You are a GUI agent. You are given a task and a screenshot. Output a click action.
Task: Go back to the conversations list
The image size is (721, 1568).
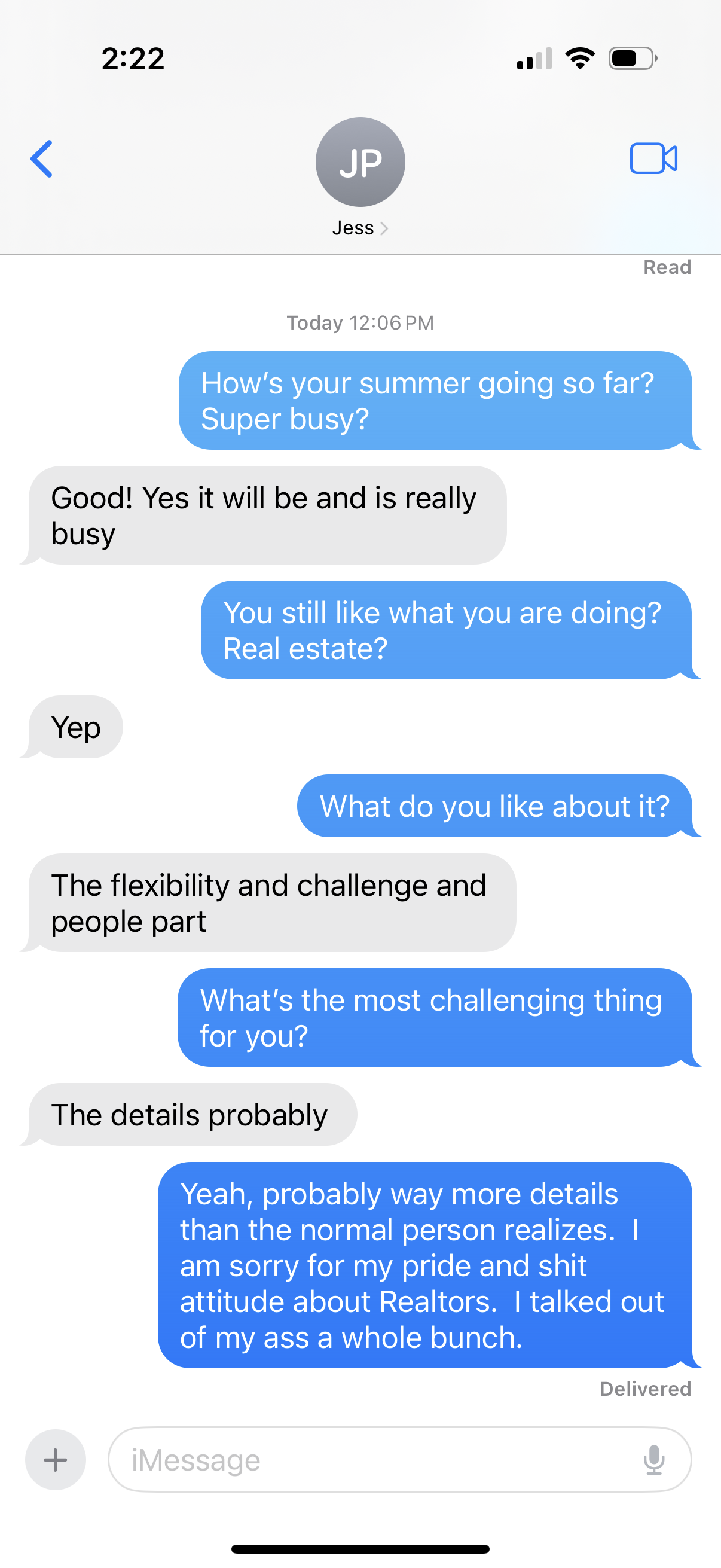41,159
